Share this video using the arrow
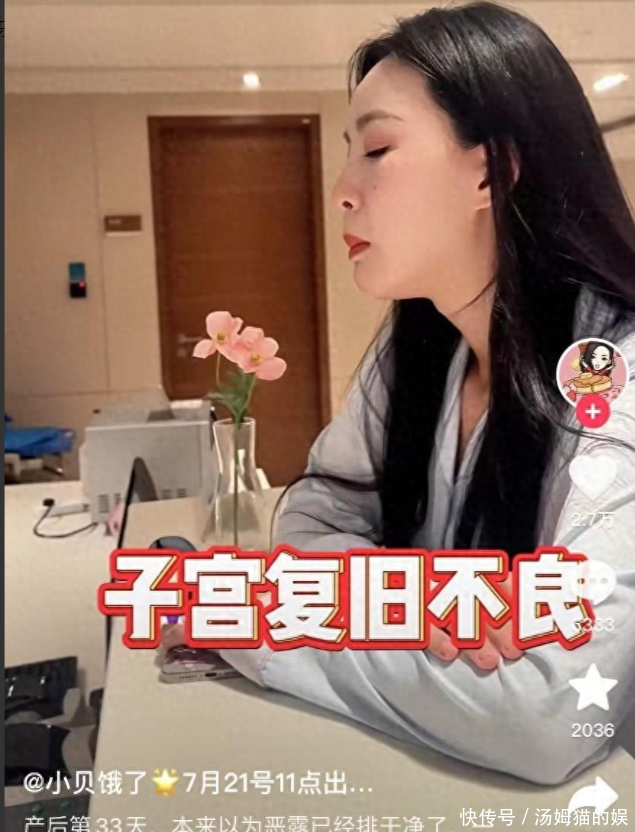Screen dimensions: 635x832 coord(594,795)
